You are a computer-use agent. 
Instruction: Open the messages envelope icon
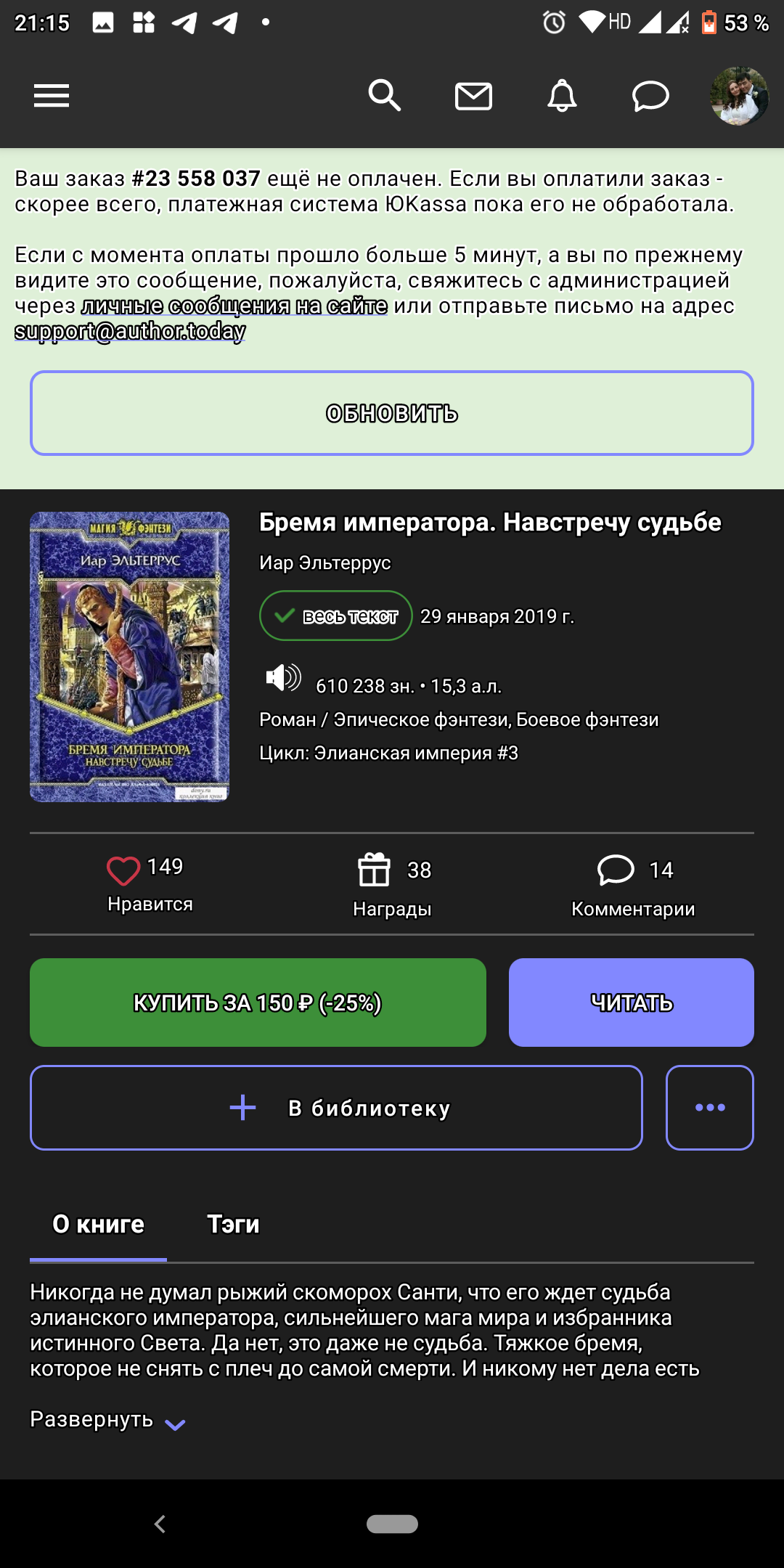(x=473, y=96)
